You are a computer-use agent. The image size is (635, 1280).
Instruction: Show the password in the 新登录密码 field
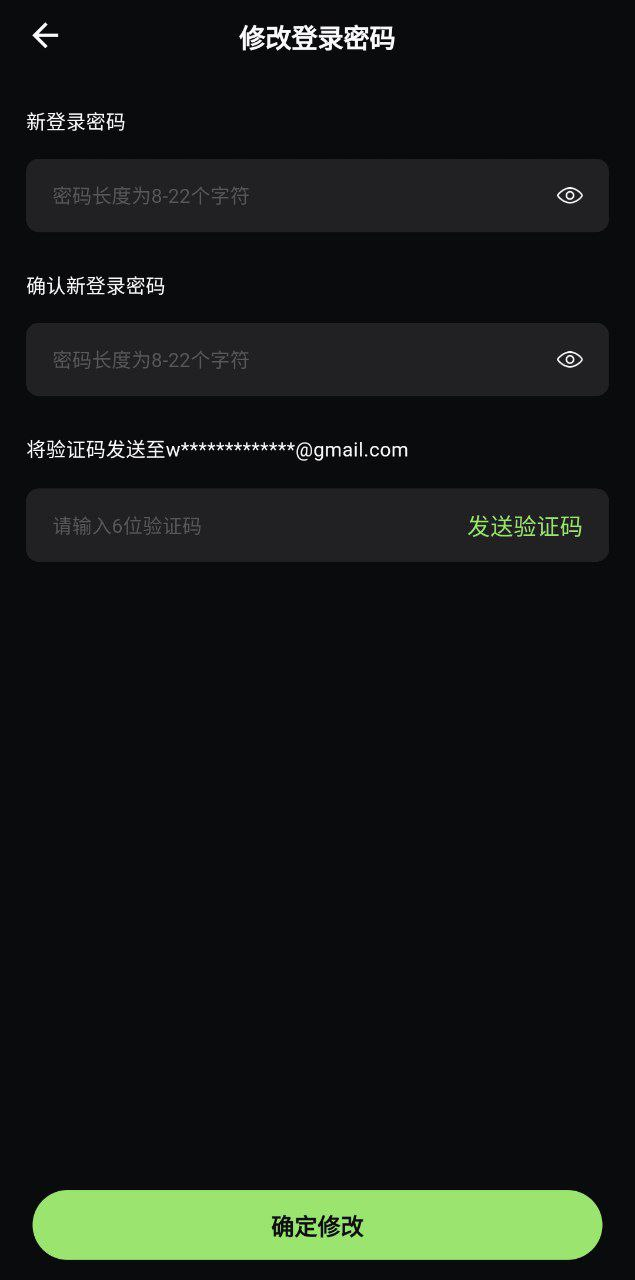coord(570,196)
